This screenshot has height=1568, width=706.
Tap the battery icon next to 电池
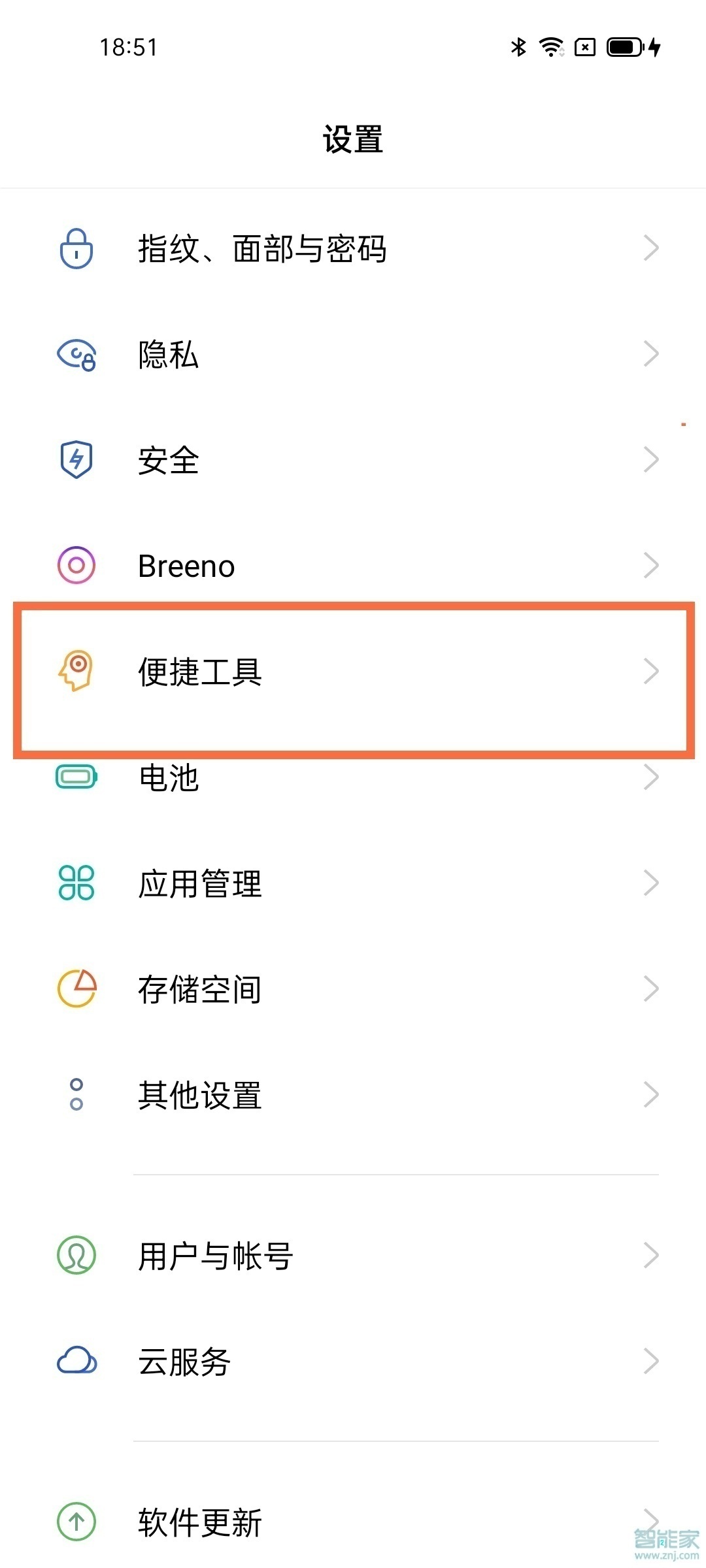(x=76, y=777)
